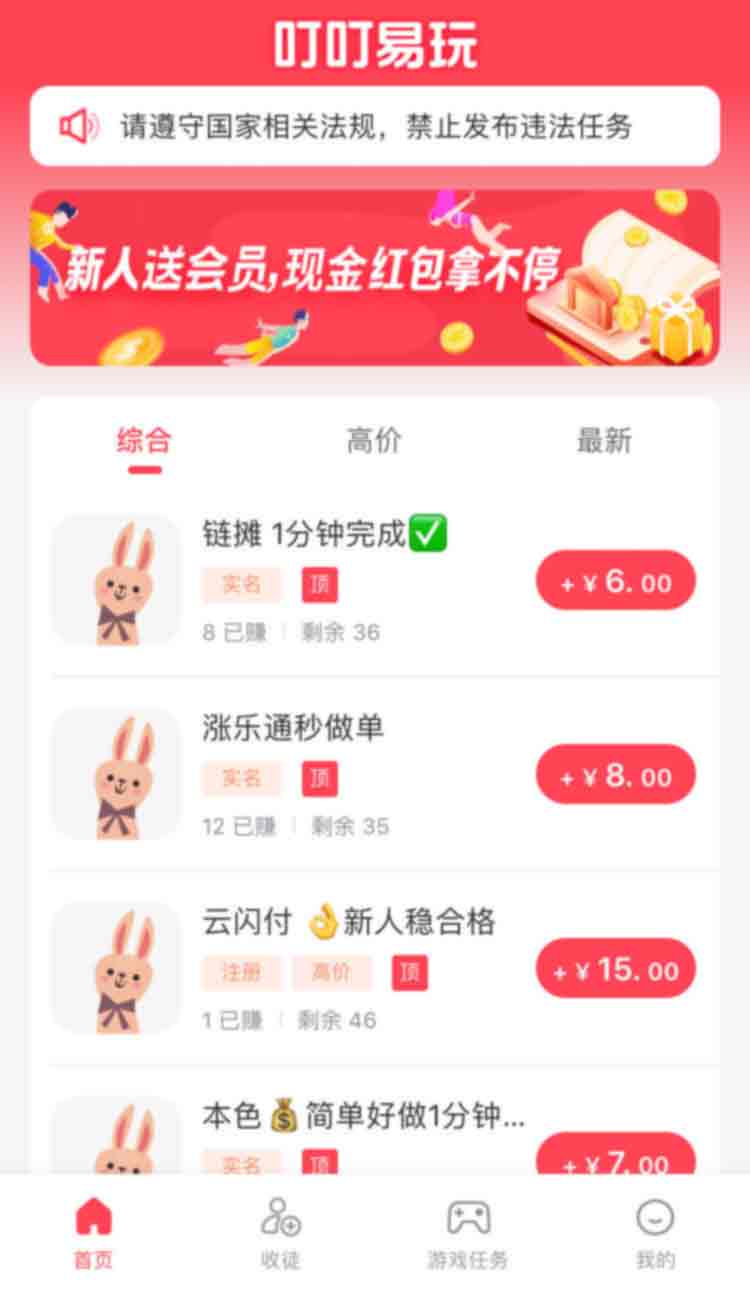Switch to the 游戏任务 tab

468,1233
